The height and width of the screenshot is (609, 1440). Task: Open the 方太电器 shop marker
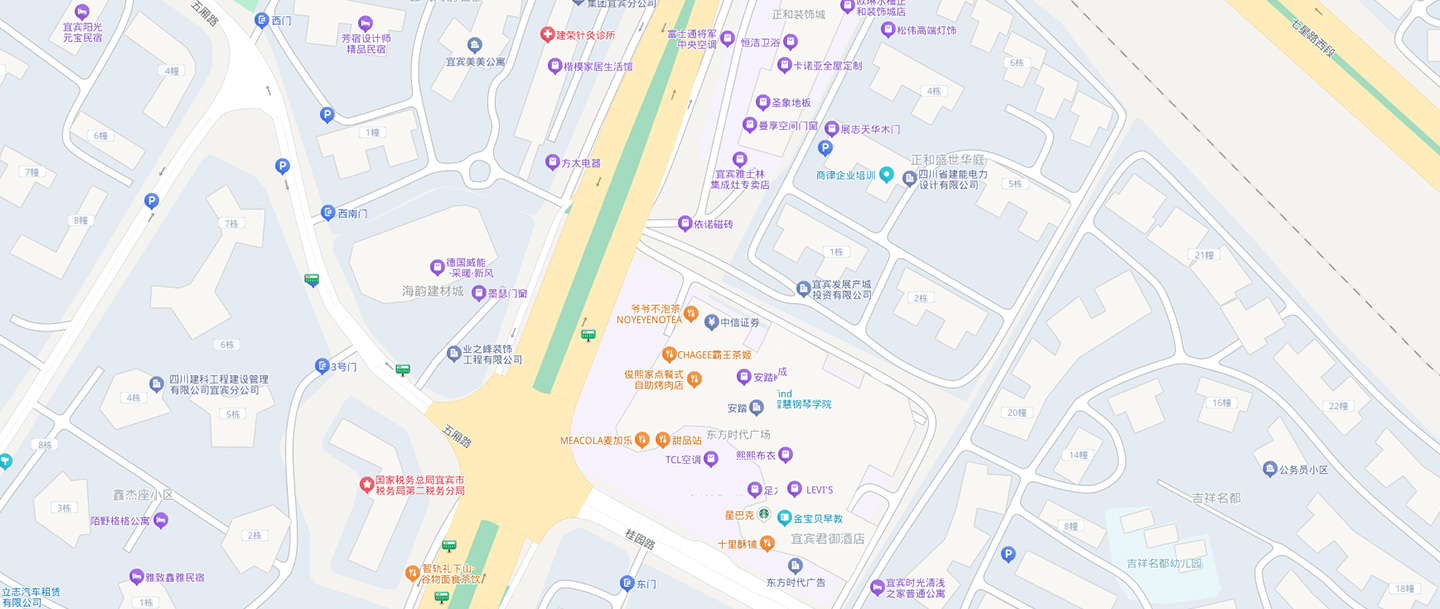click(552, 162)
